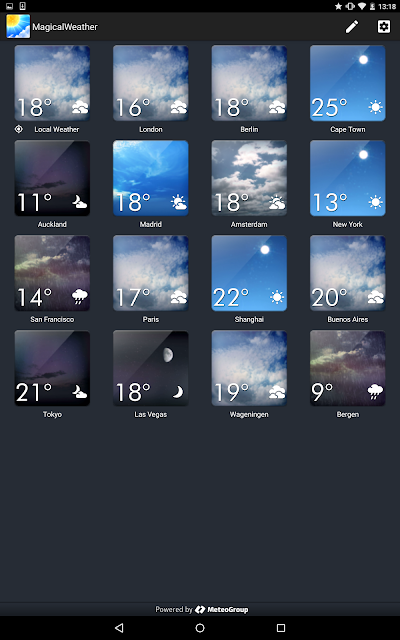Open Amsterdam weather tile
Viewport: 400px width, 640px height.
[249, 178]
